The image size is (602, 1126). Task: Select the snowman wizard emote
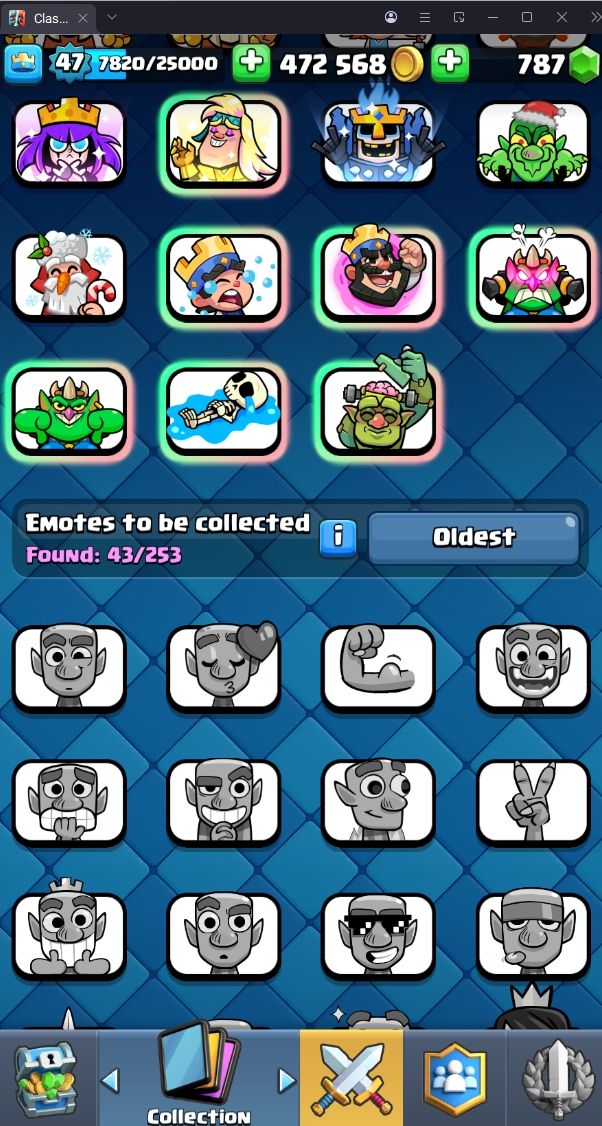tap(69, 277)
